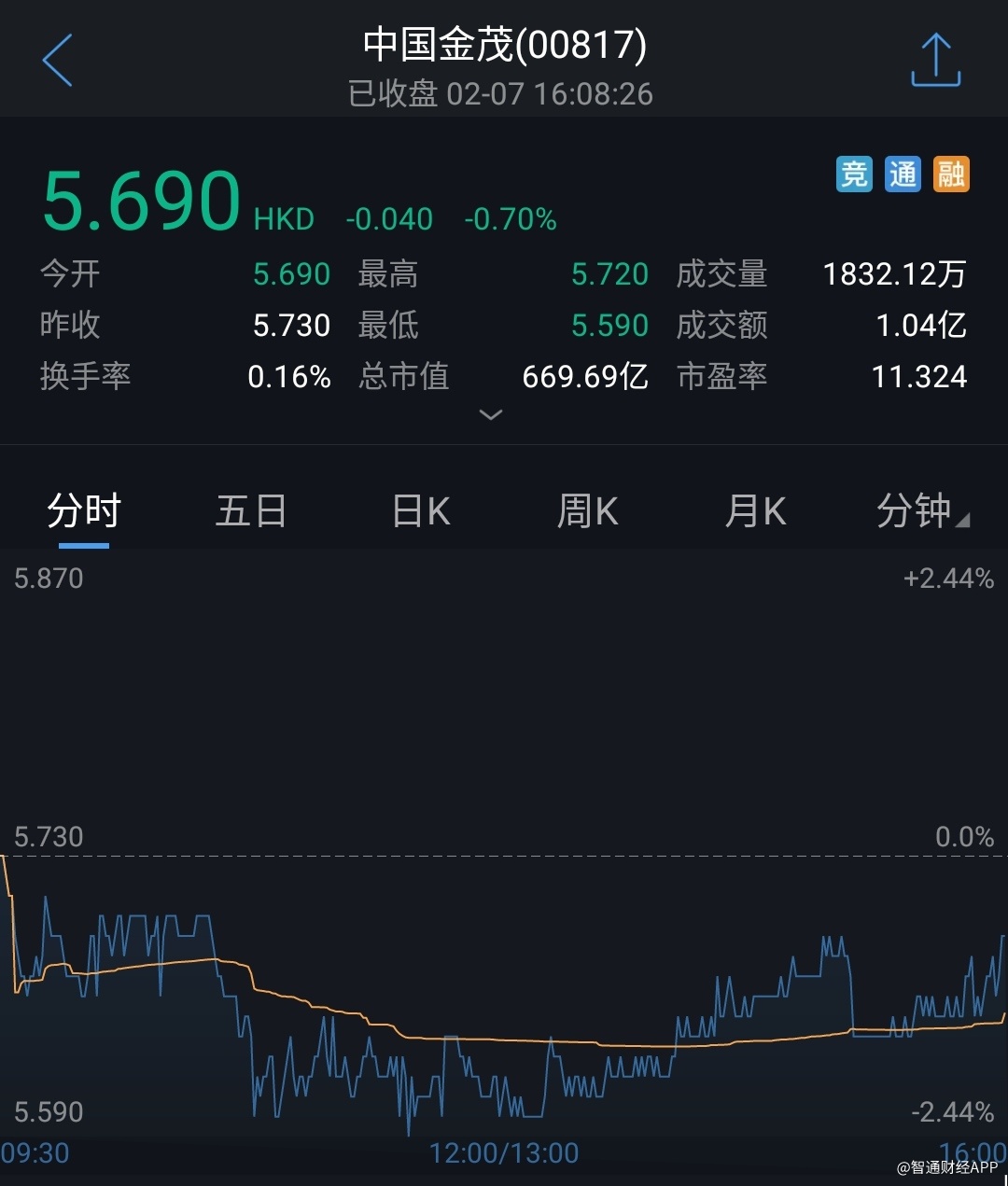Open the 分钟 minute interval dropdown

[x=920, y=512]
